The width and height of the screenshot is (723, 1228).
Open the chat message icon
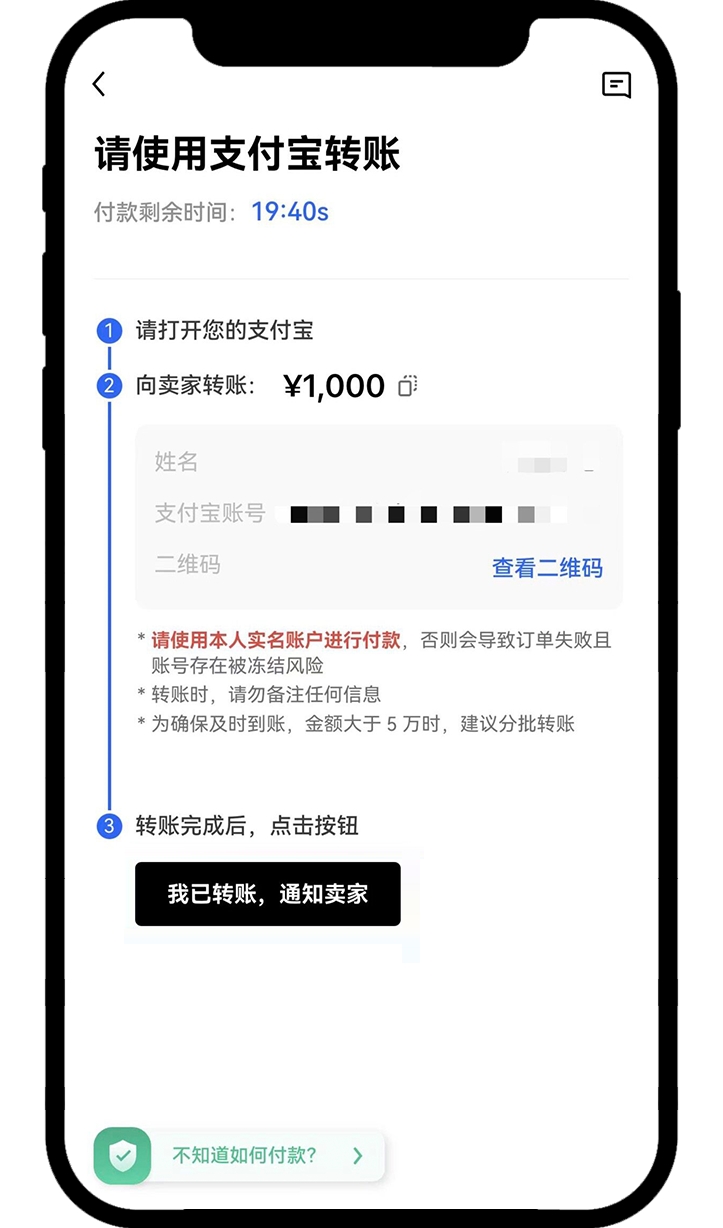[616, 85]
